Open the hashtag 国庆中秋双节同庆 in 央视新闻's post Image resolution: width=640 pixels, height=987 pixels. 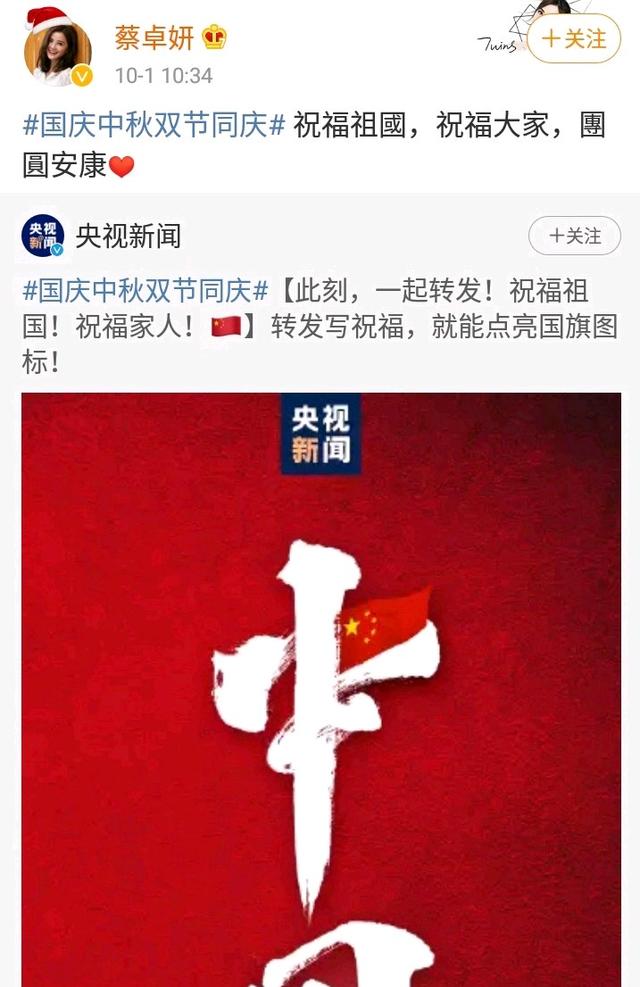tap(146, 292)
